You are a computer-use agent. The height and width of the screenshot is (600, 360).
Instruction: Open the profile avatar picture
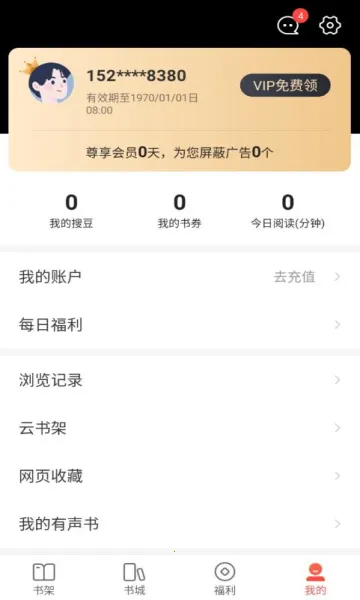click(51, 83)
